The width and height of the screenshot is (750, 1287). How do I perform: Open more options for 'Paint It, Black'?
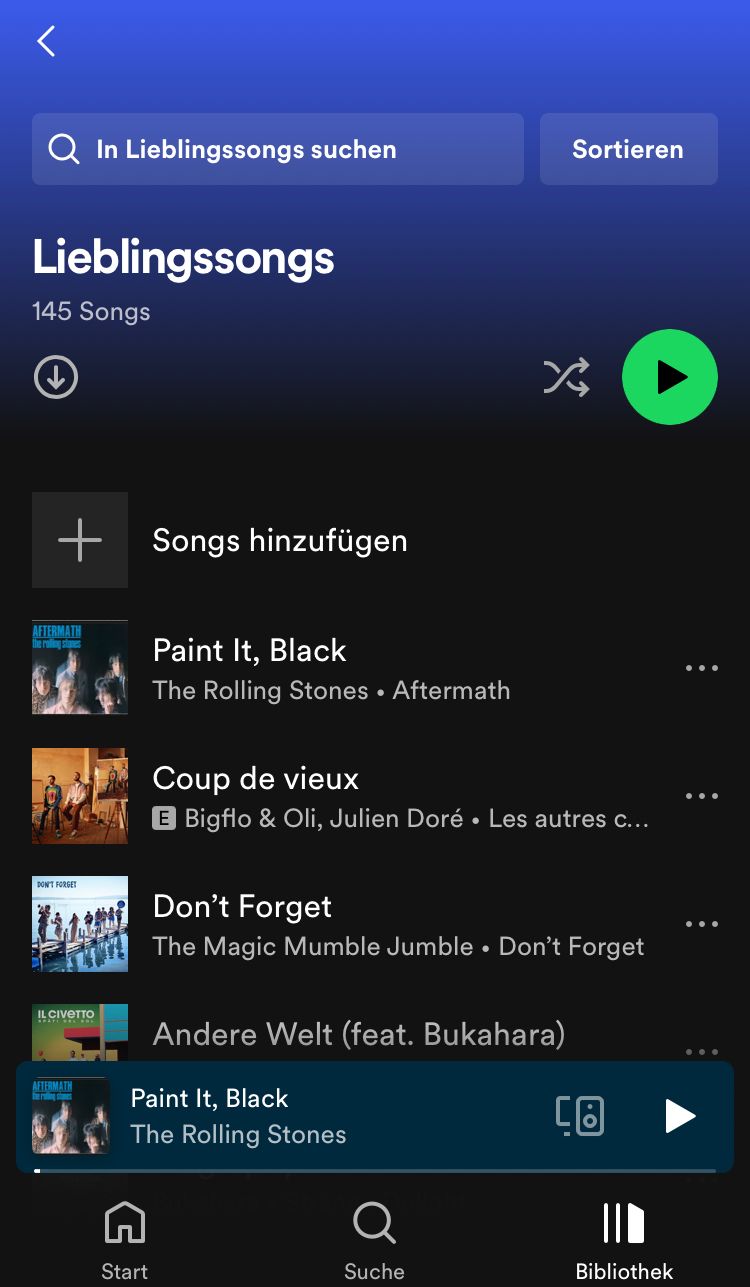coord(701,668)
